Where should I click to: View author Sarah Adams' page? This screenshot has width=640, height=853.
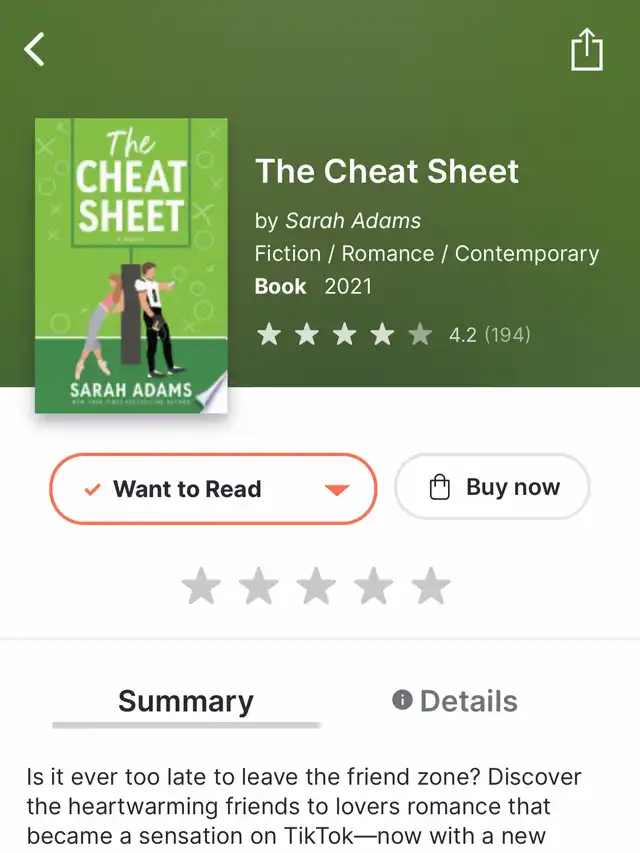(x=353, y=221)
